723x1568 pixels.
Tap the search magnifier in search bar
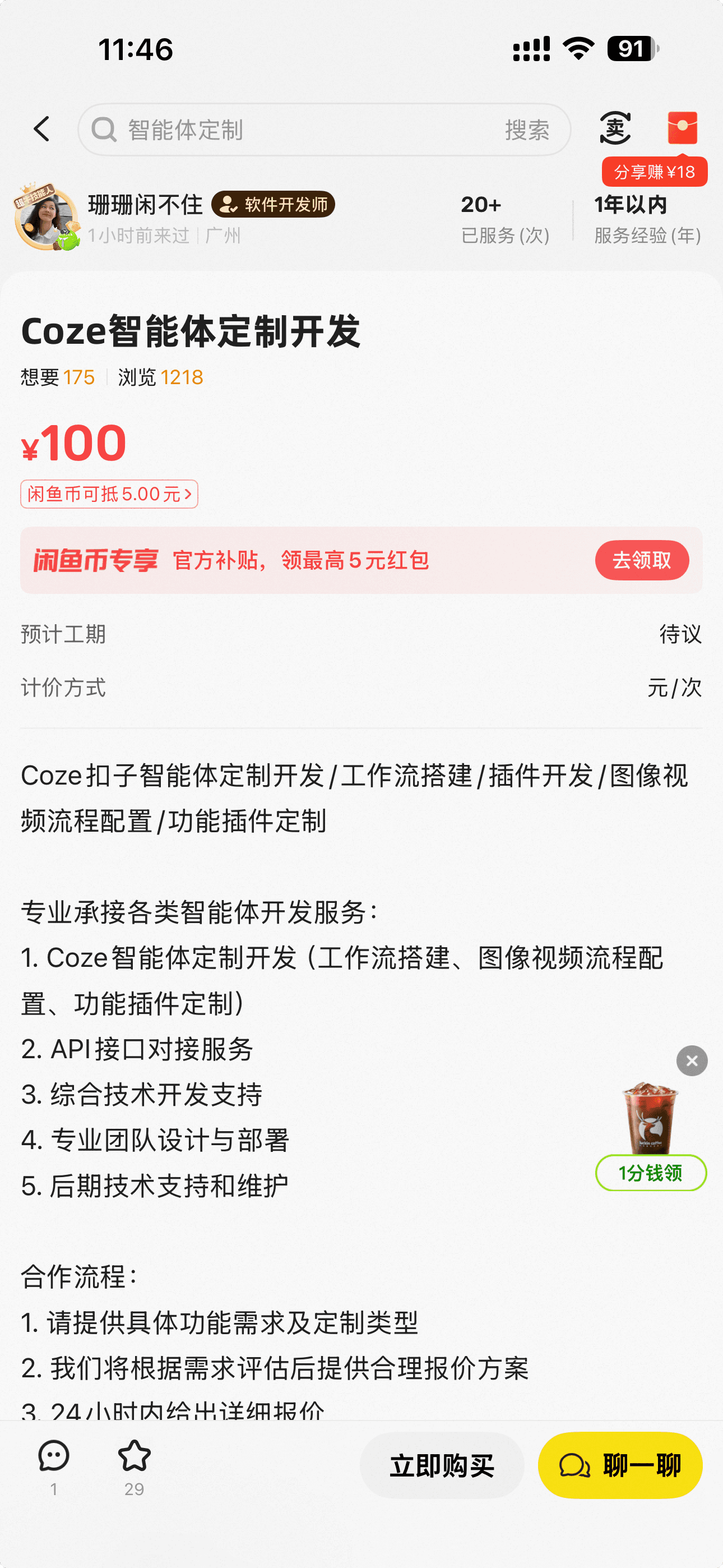[x=104, y=130]
